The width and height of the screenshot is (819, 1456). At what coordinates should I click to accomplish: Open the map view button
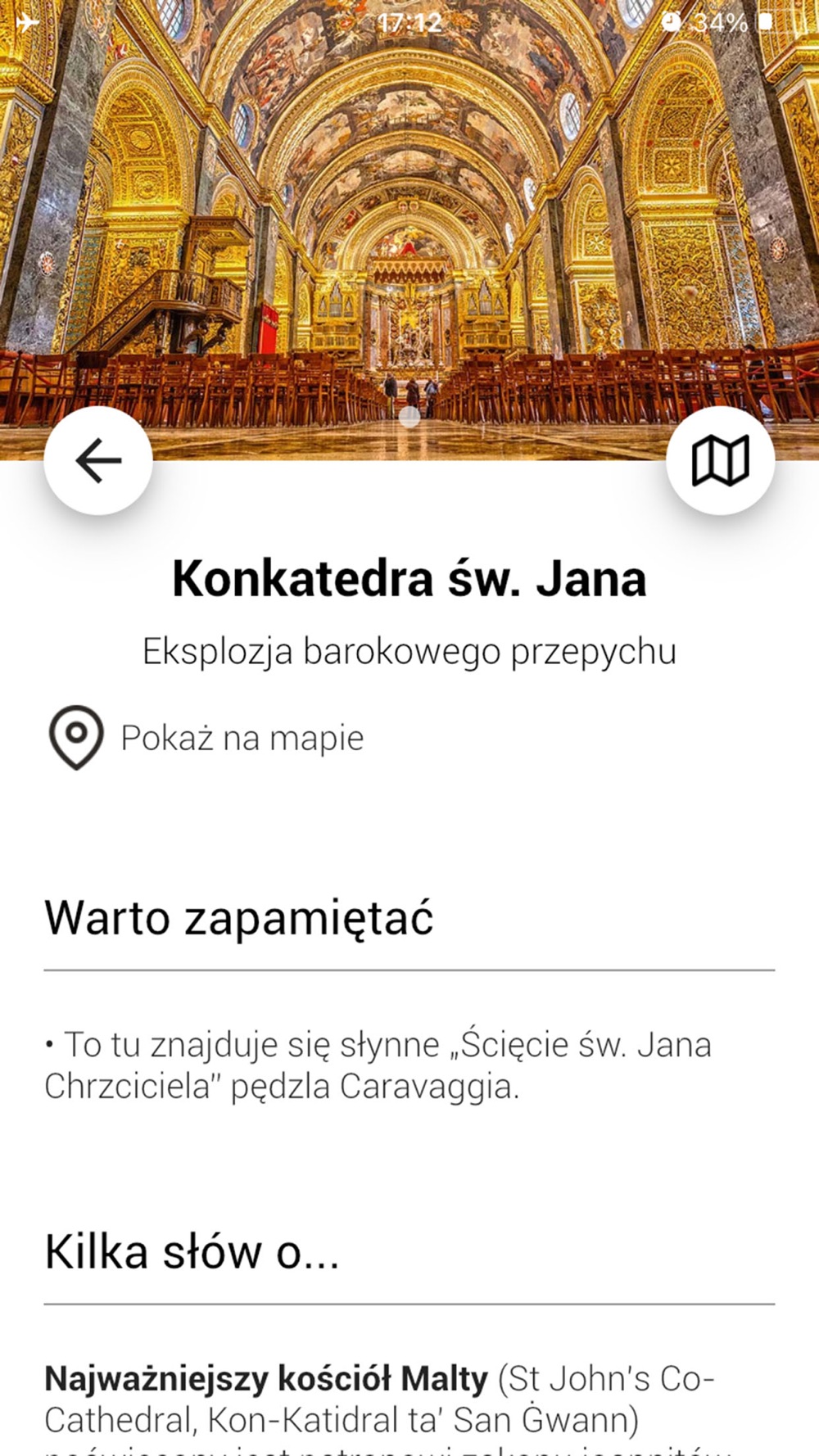click(x=720, y=460)
